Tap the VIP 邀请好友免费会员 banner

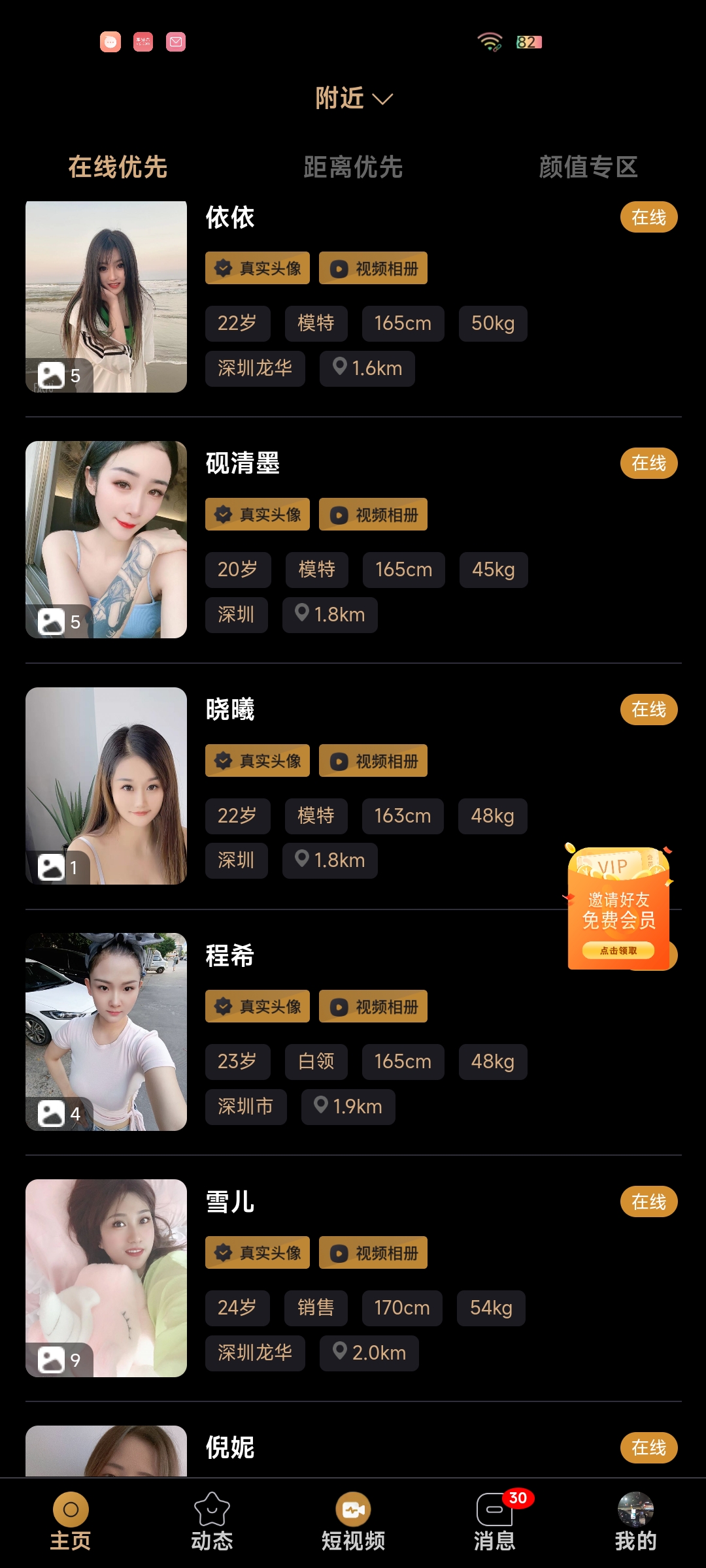point(618,909)
